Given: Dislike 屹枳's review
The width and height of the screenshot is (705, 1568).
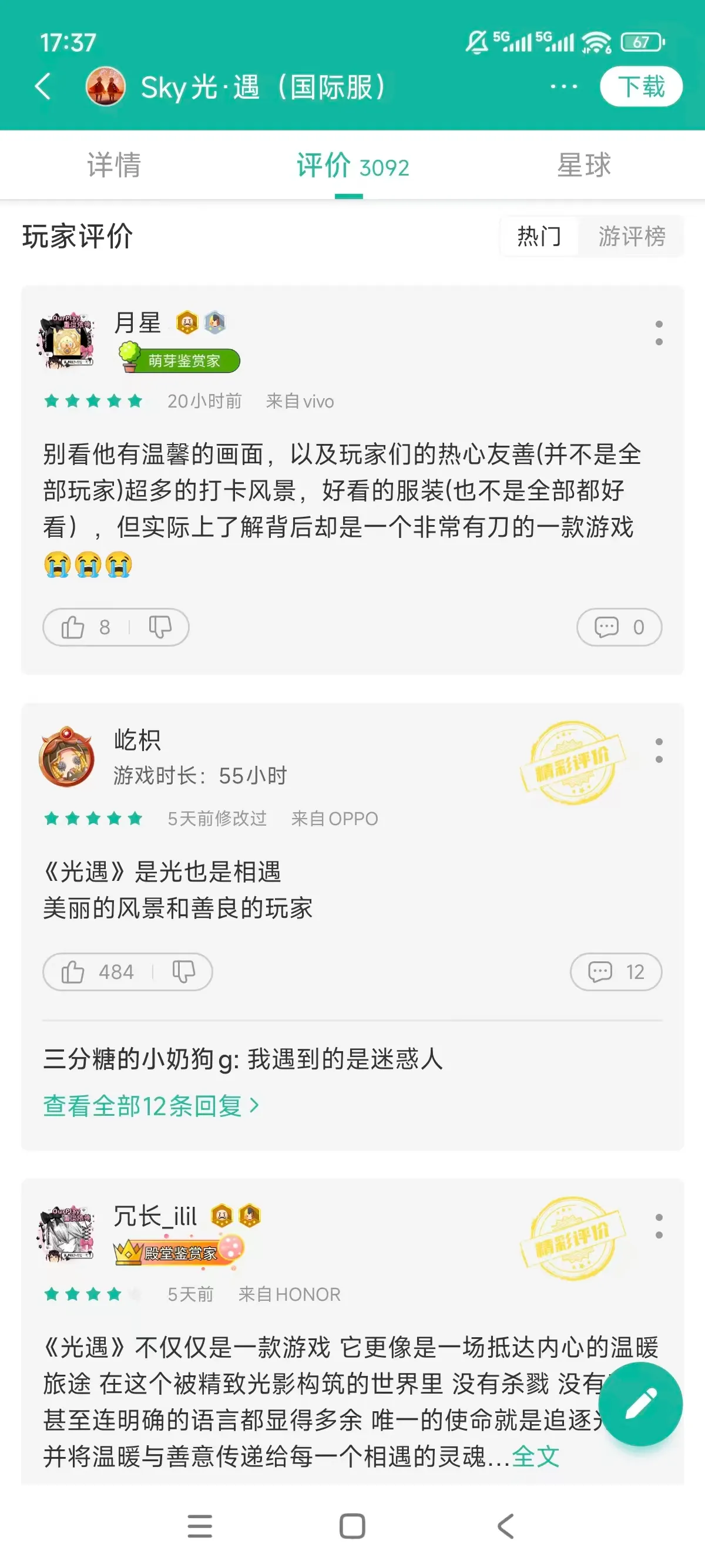Looking at the screenshot, I should point(183,972).
